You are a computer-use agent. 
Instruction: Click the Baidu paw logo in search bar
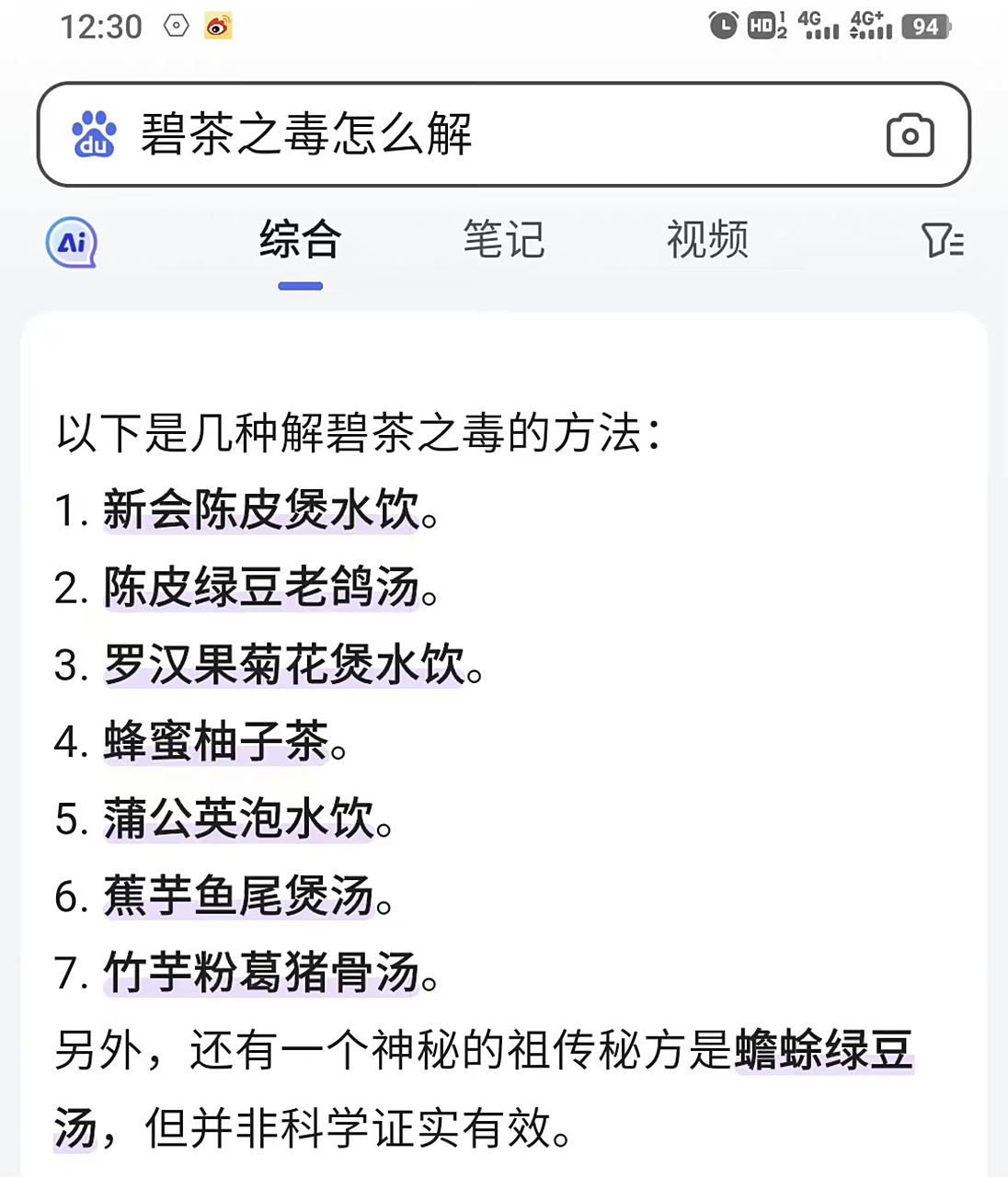click(94, 135)
